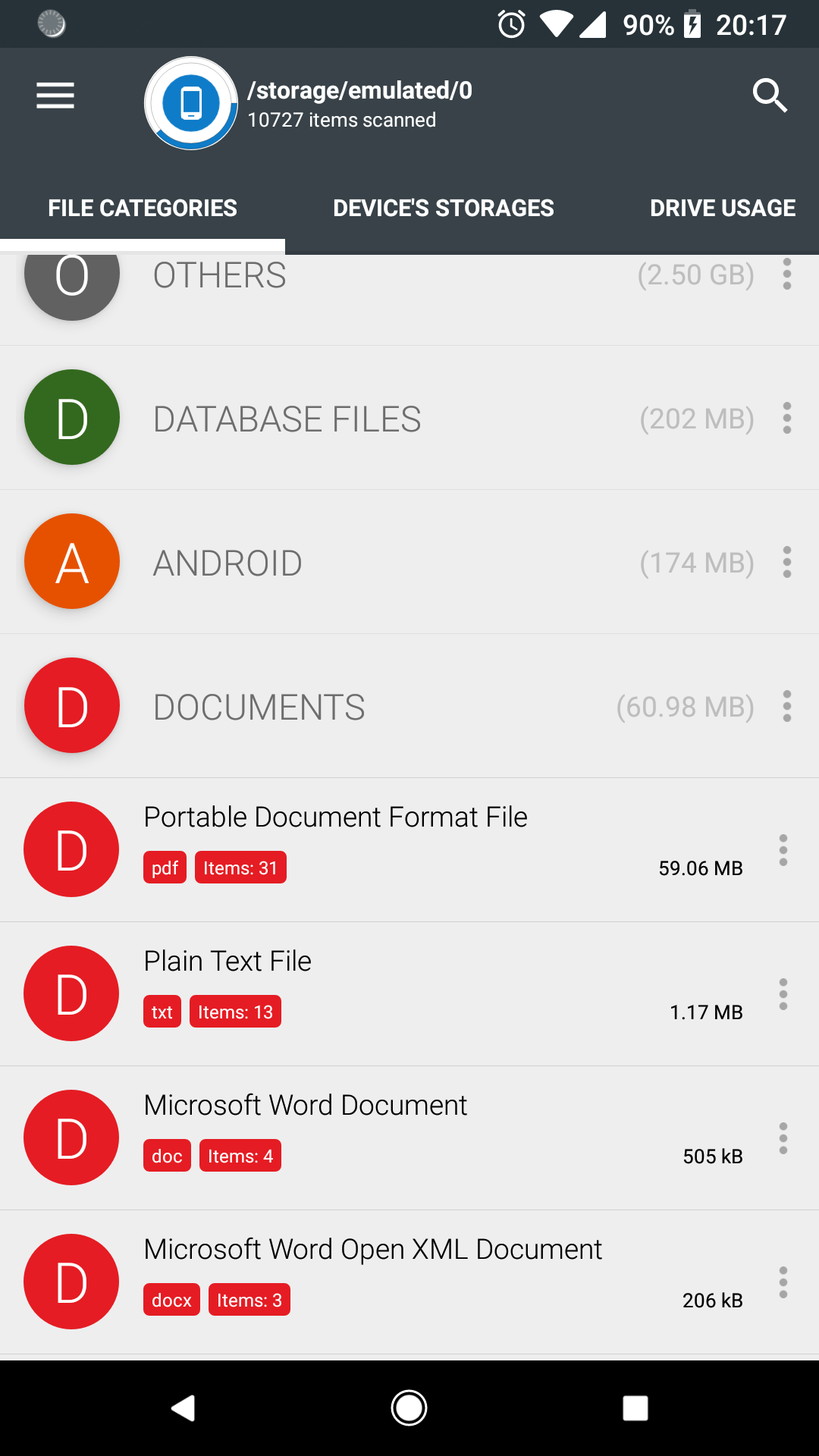Tap the Items: 13 badge
The height and width of the screenshot is (1456, 819).
point(235,1011)
